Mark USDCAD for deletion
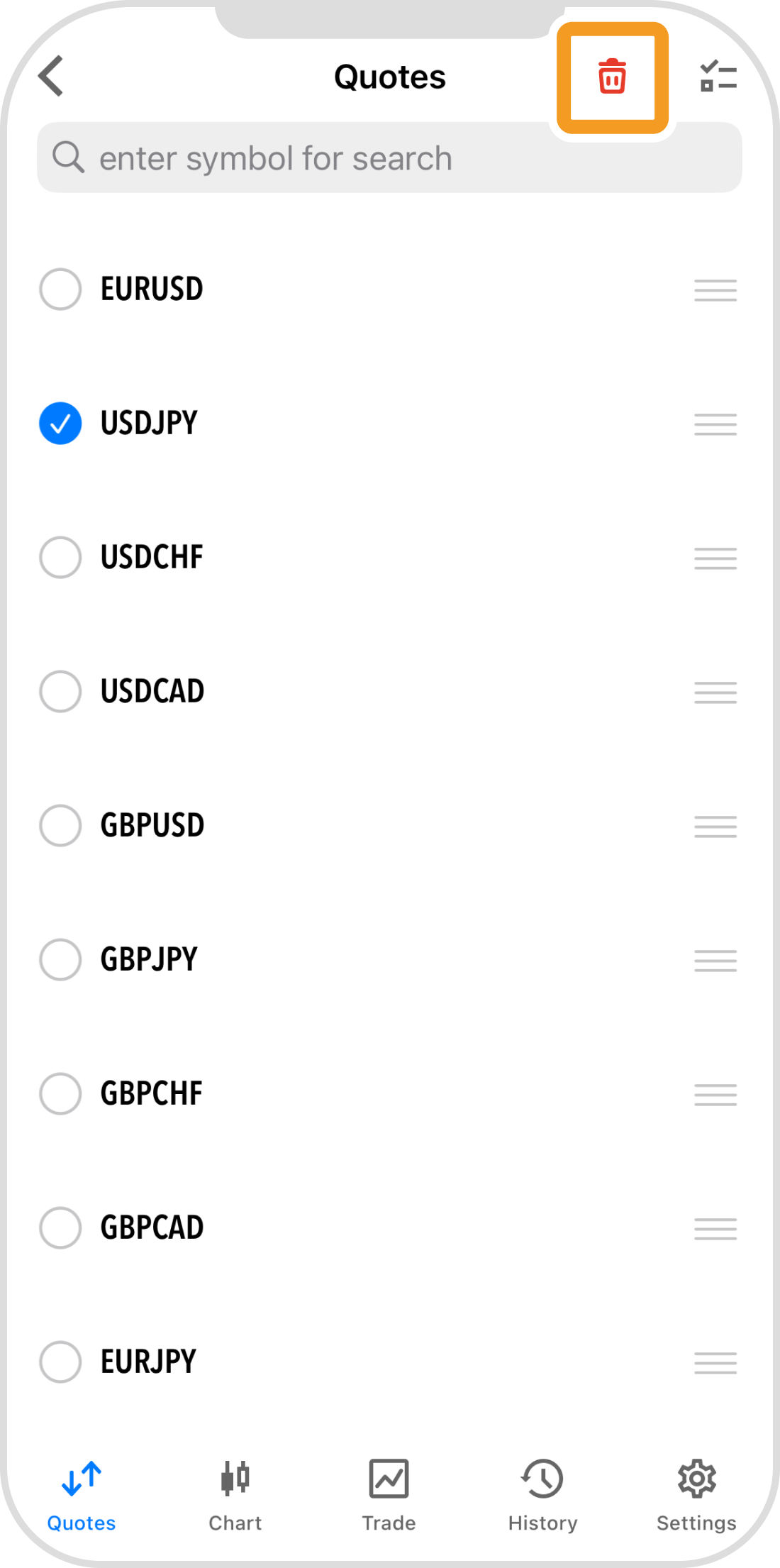Screen dimensions: 780x1568 60,691
